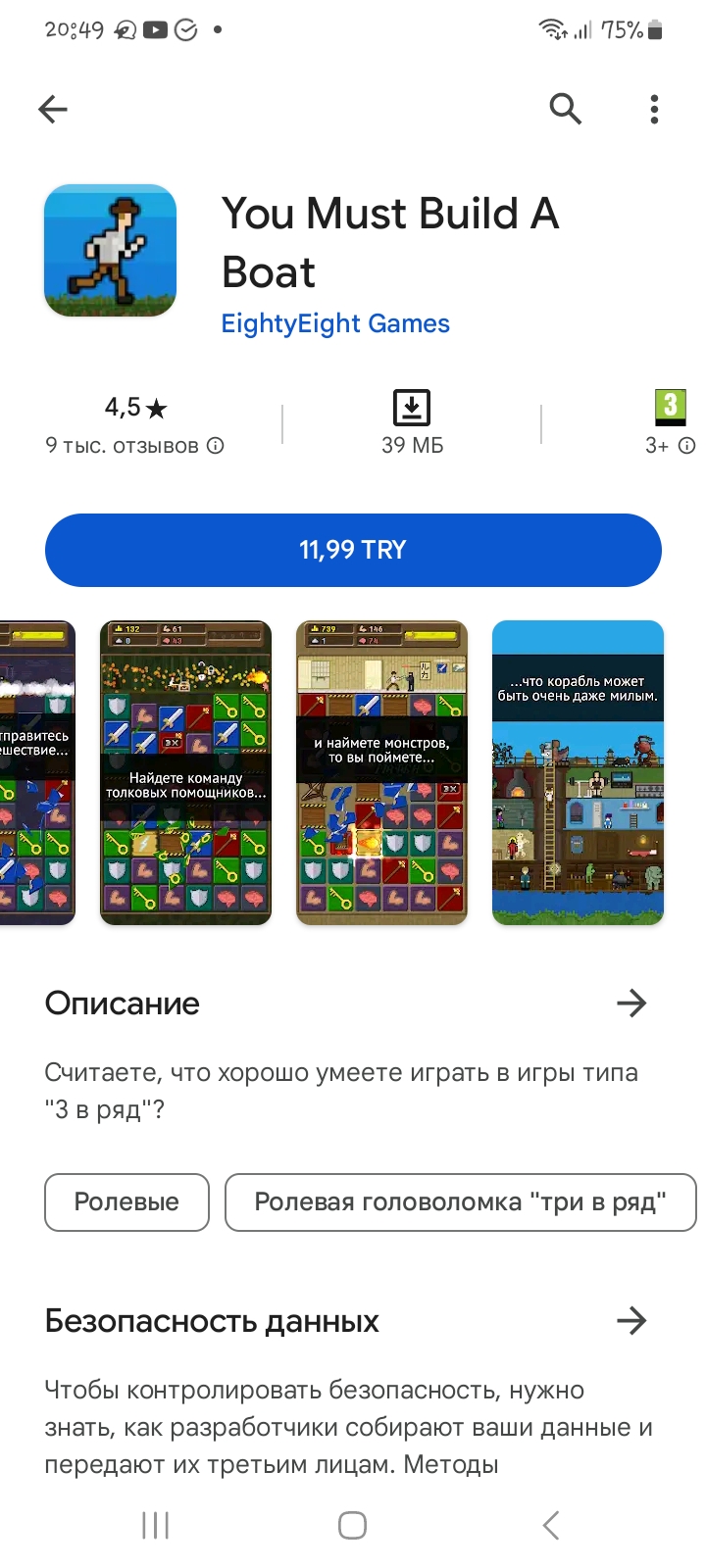Expand the Описание section arrow

coord(631,1003)
